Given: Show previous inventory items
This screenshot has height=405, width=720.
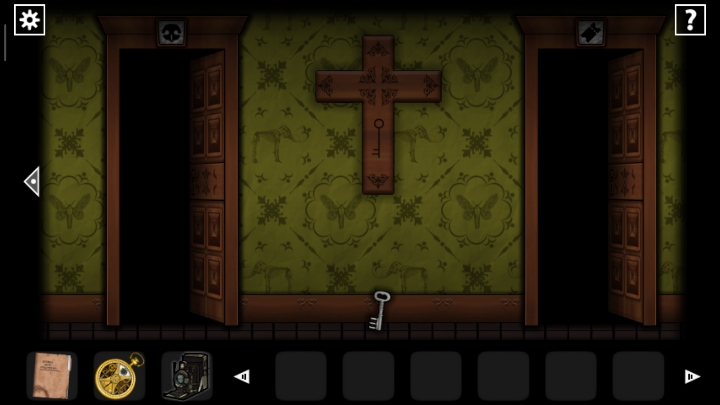Looking at the screenshot, I should 242,377.
